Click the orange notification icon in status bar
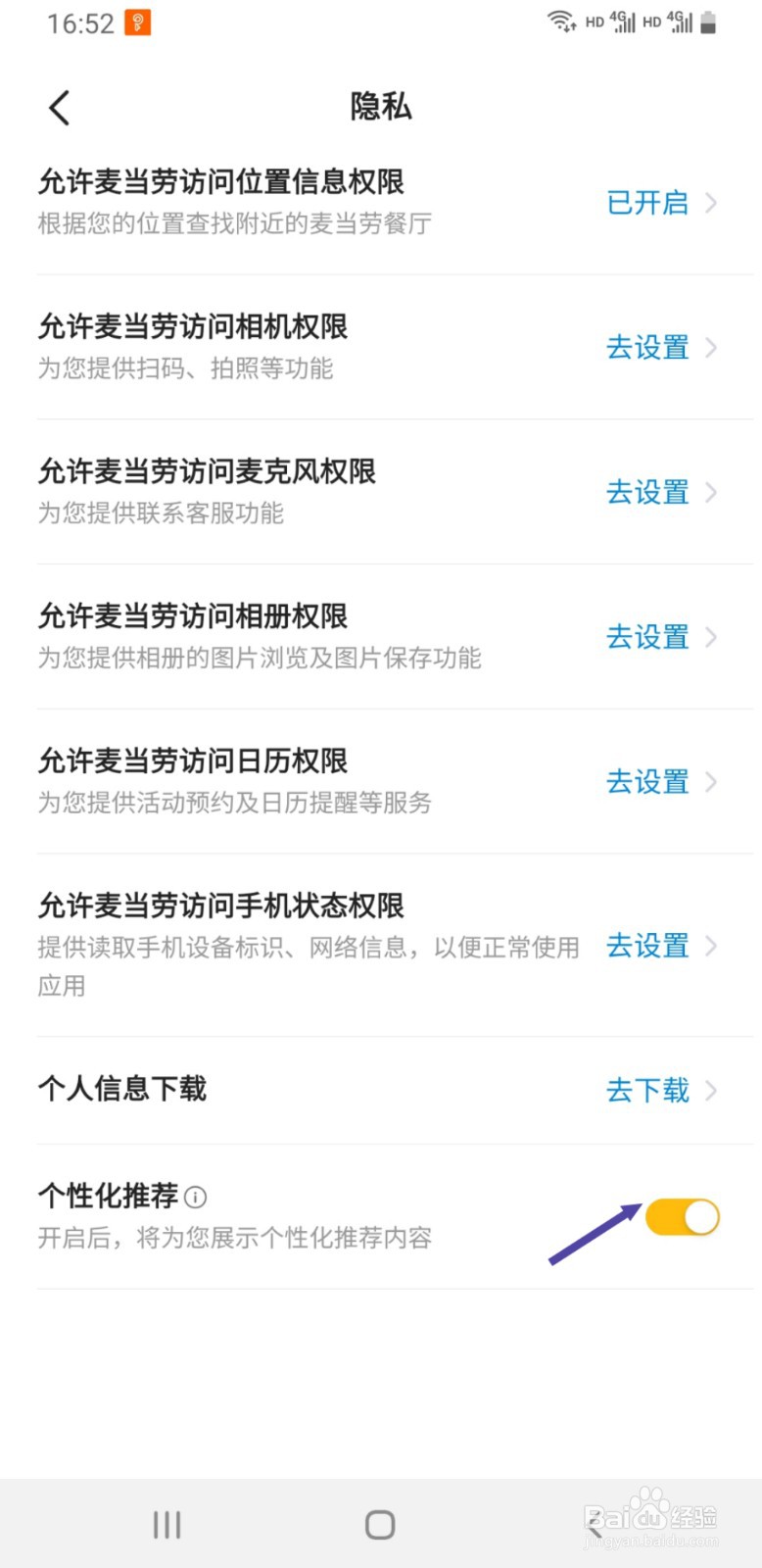This screenshot has width=762, height=1568. 136,22
